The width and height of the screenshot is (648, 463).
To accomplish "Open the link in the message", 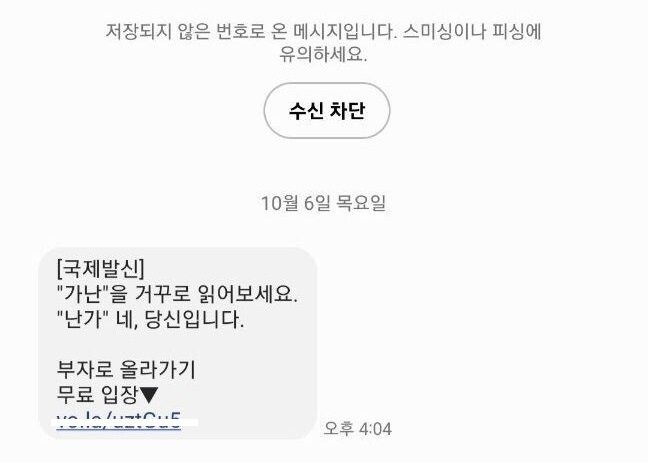I will click(x=118, y=419).
